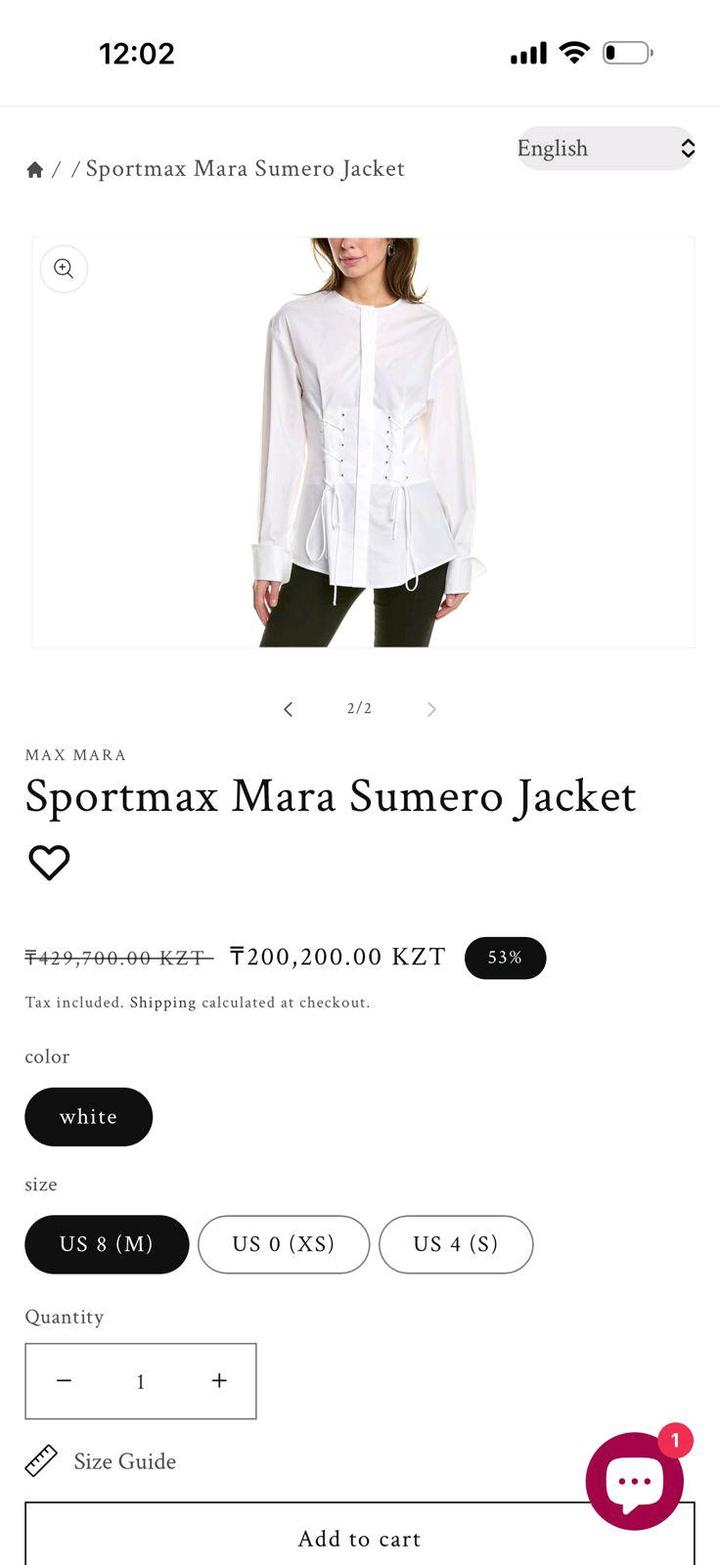This screenshot has width=720, height=1565.
Task: Pick size US 4 (S)
Action: pyautogui.click(x=455, y=1244)
